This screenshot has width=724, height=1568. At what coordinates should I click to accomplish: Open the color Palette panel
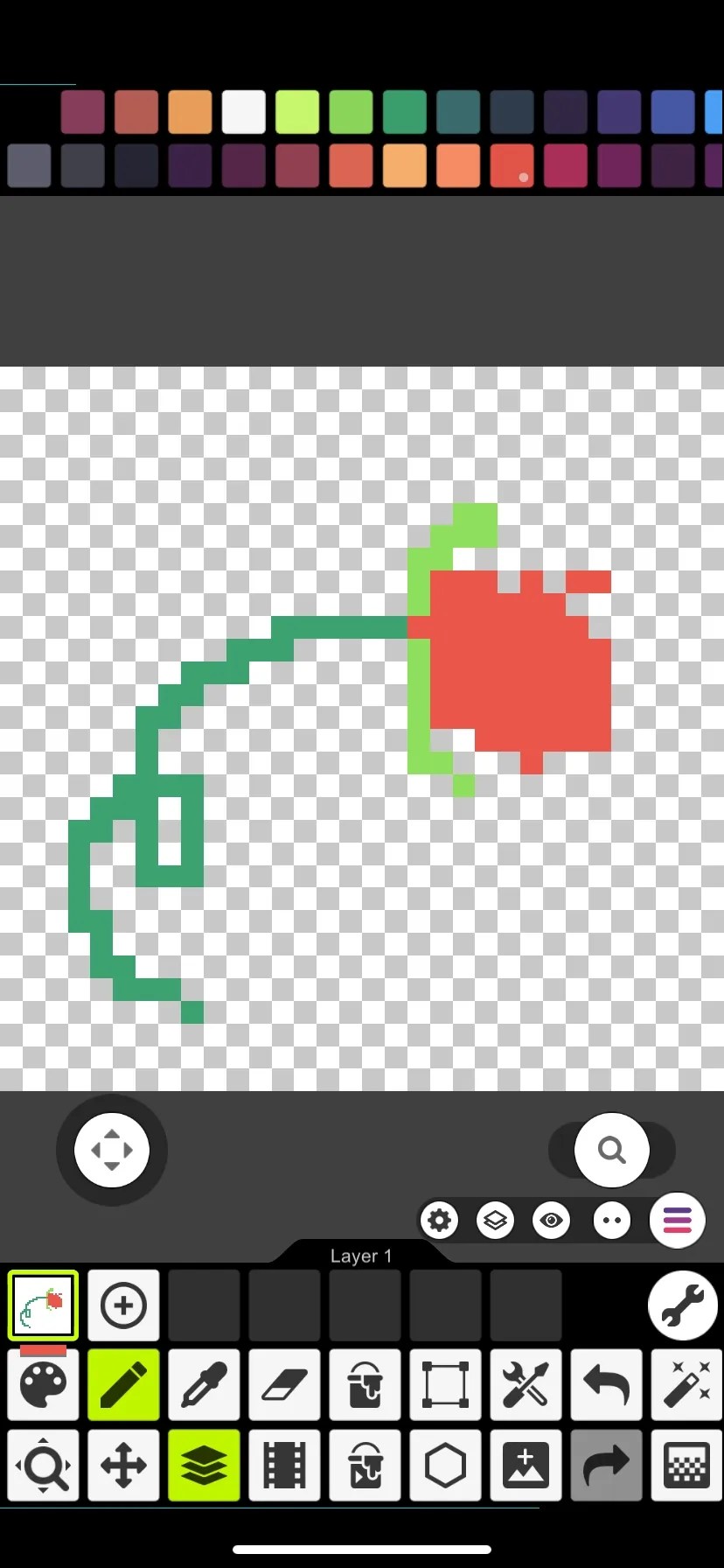point(44,1385)
